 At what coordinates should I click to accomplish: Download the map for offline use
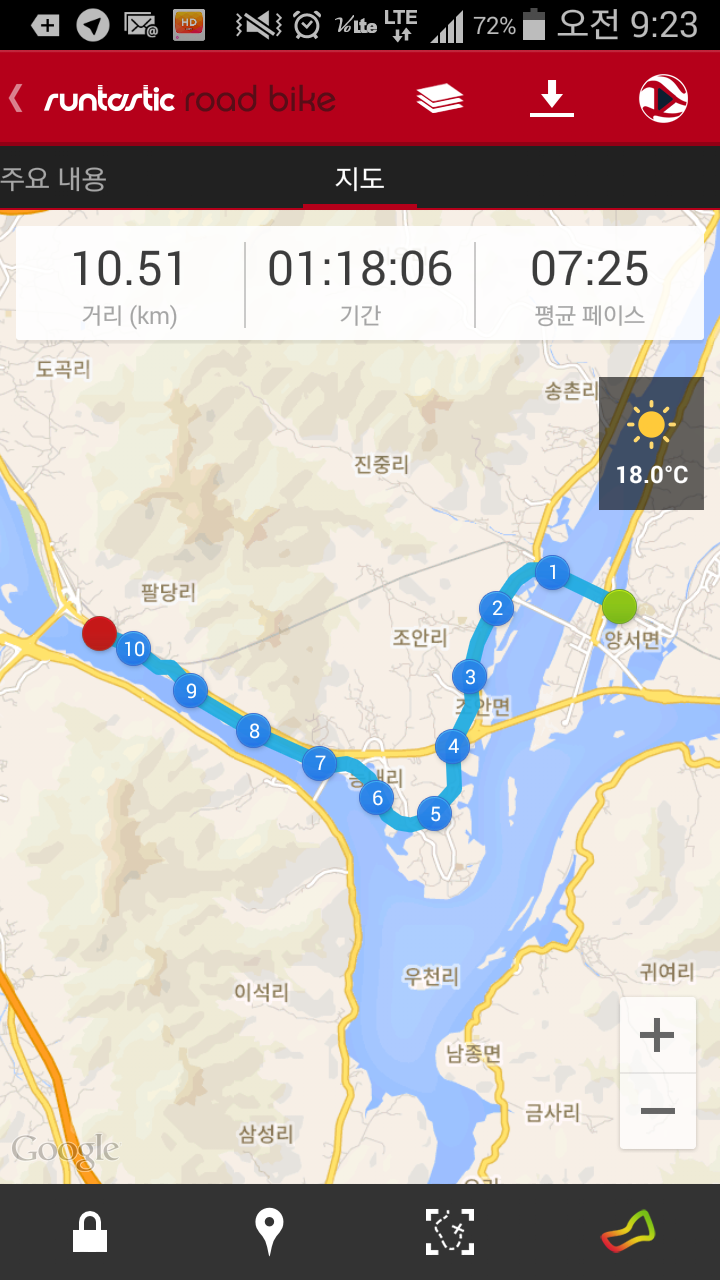(551, 98)
